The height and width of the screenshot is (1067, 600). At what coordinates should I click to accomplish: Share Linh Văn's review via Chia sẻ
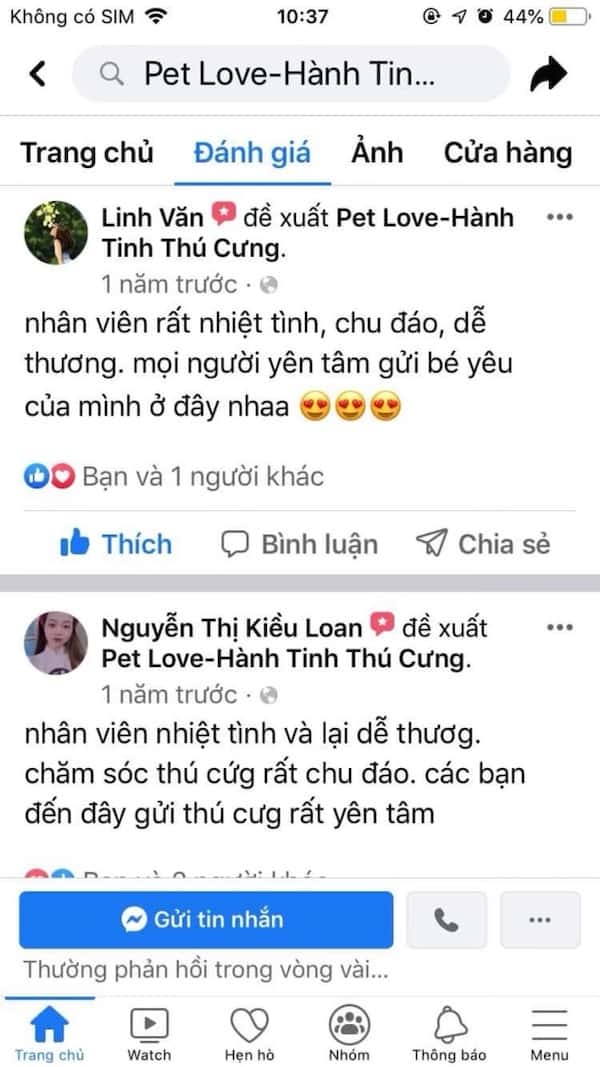click(483, 544)
